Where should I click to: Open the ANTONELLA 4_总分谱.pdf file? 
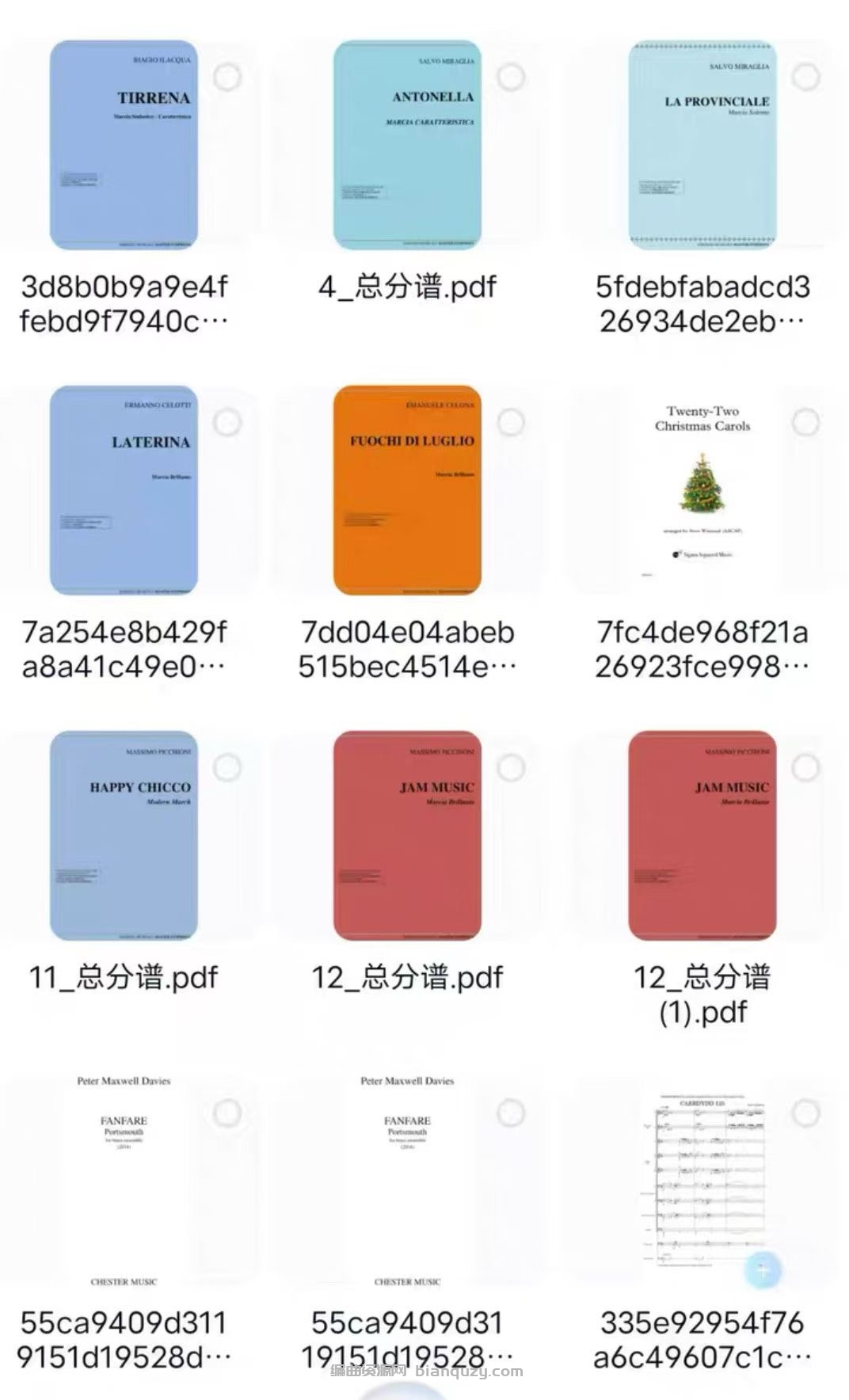pyautogui.click(x=407, y=146)
